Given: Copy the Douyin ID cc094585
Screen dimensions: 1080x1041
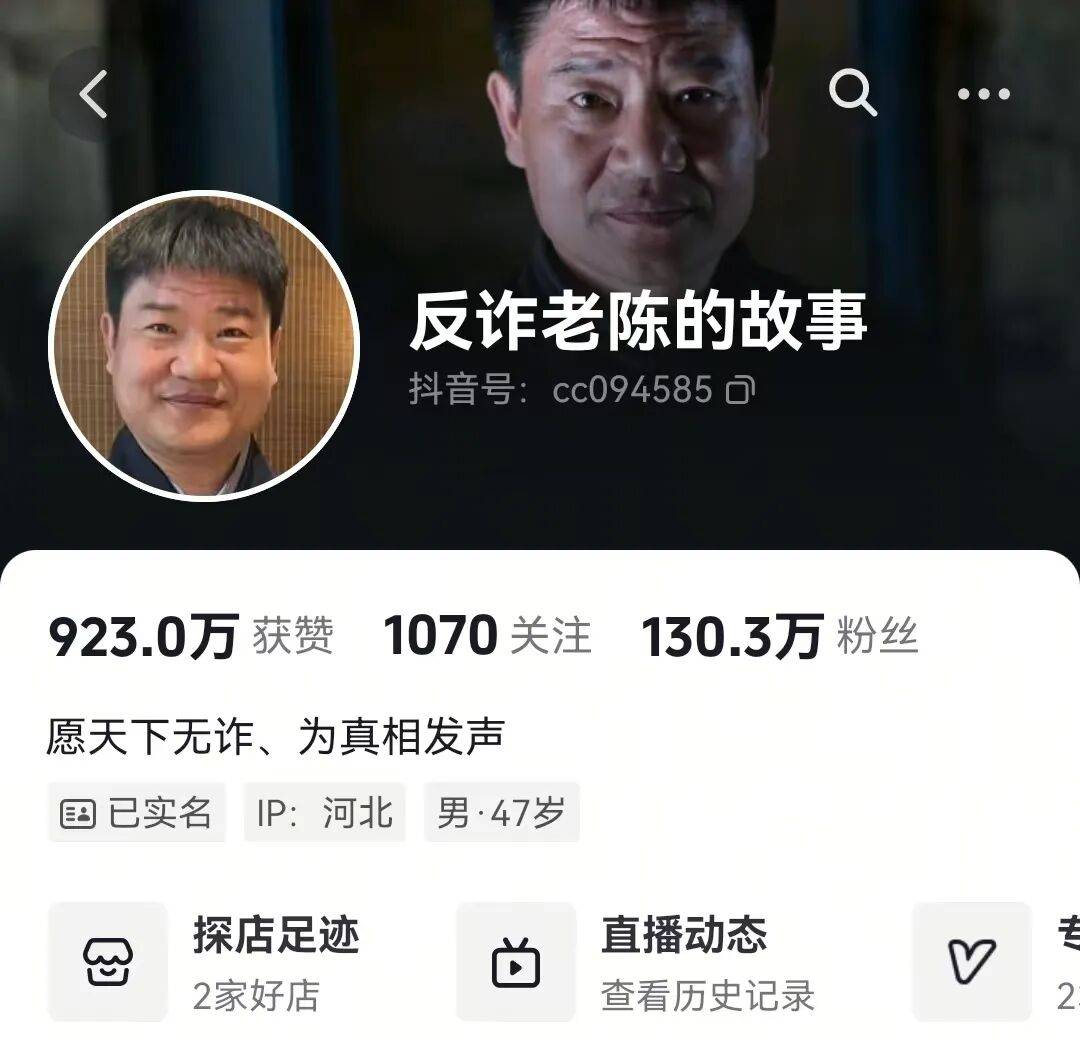Looking at the screenshot, I should pos(740,390).
